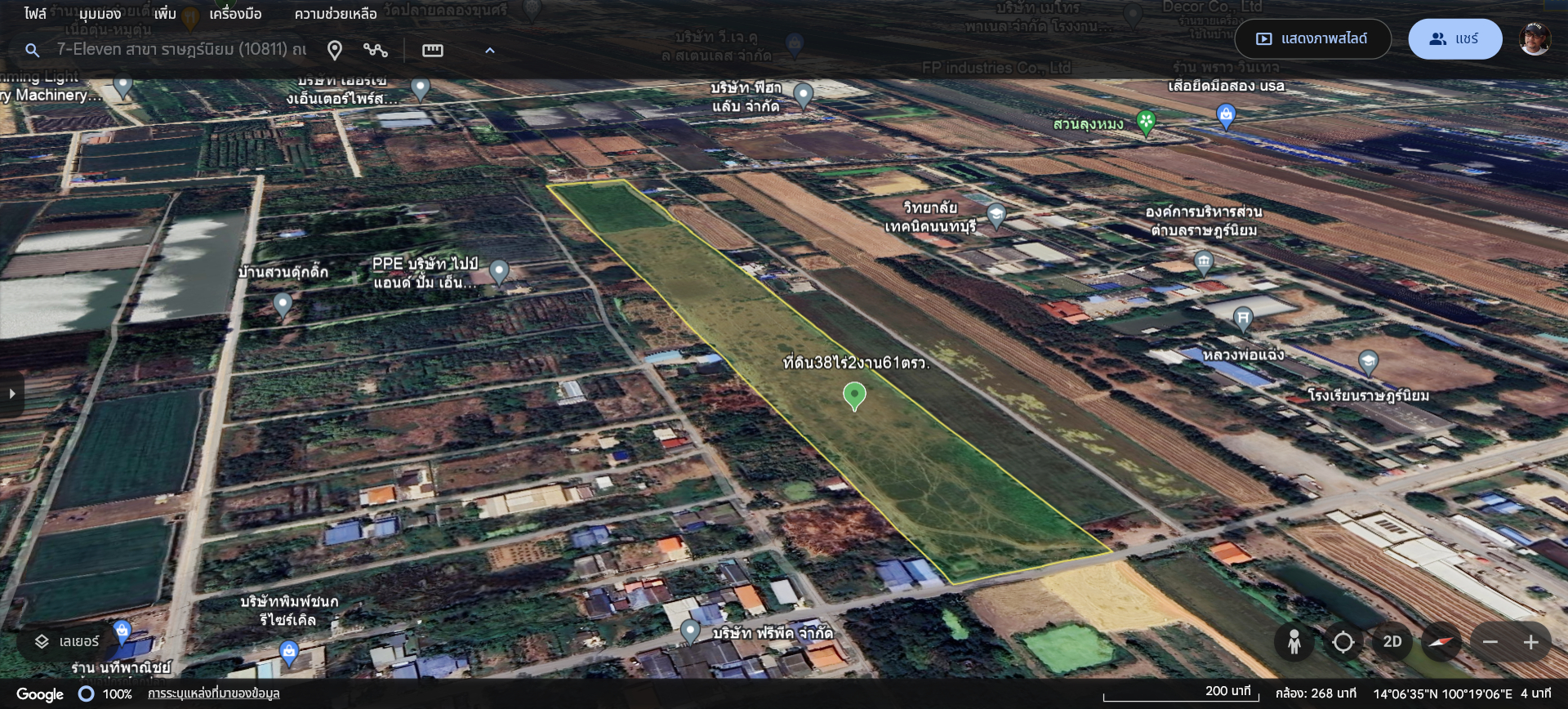
Task: Tap the แชร์ share button
Action: pos(1454,39)
